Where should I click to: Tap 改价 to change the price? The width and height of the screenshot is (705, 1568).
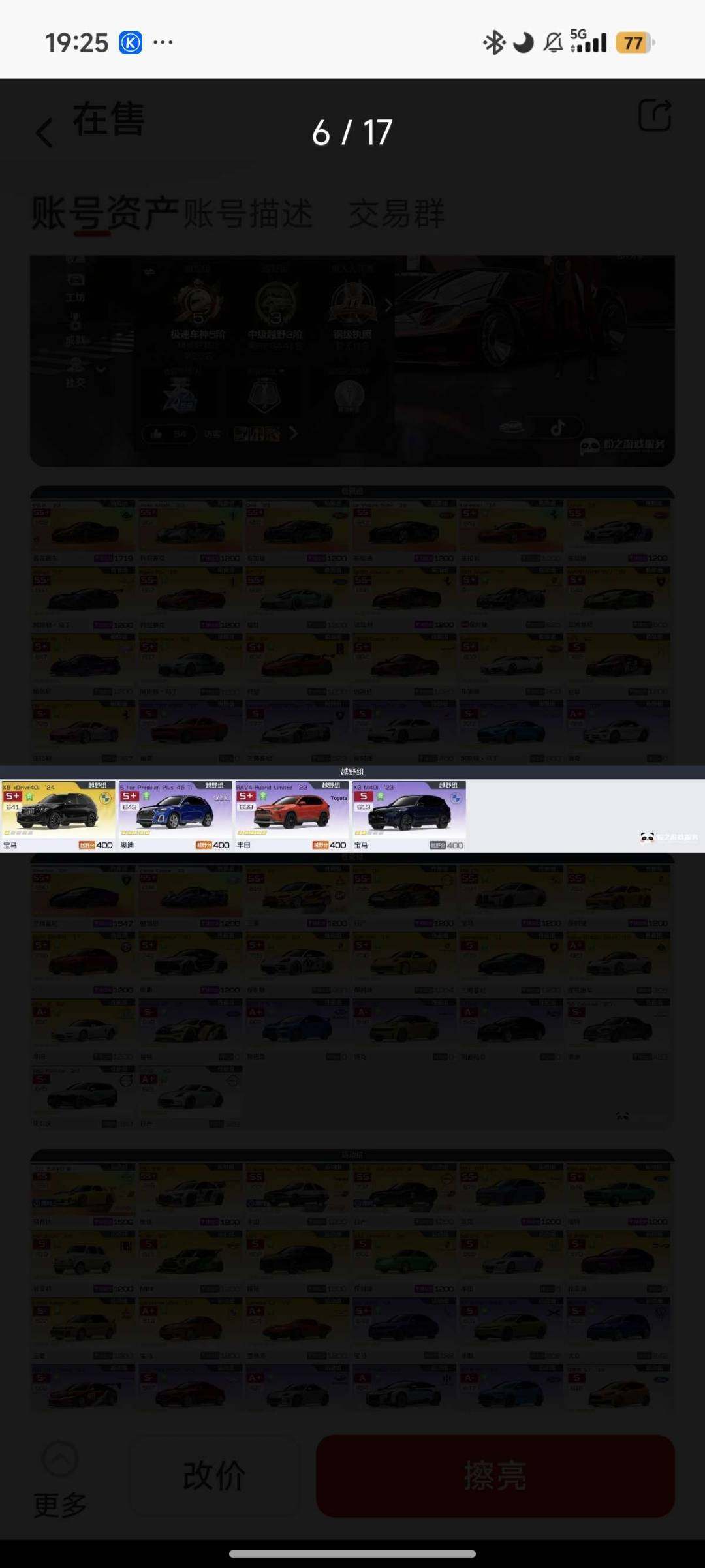pos(214,1476)
